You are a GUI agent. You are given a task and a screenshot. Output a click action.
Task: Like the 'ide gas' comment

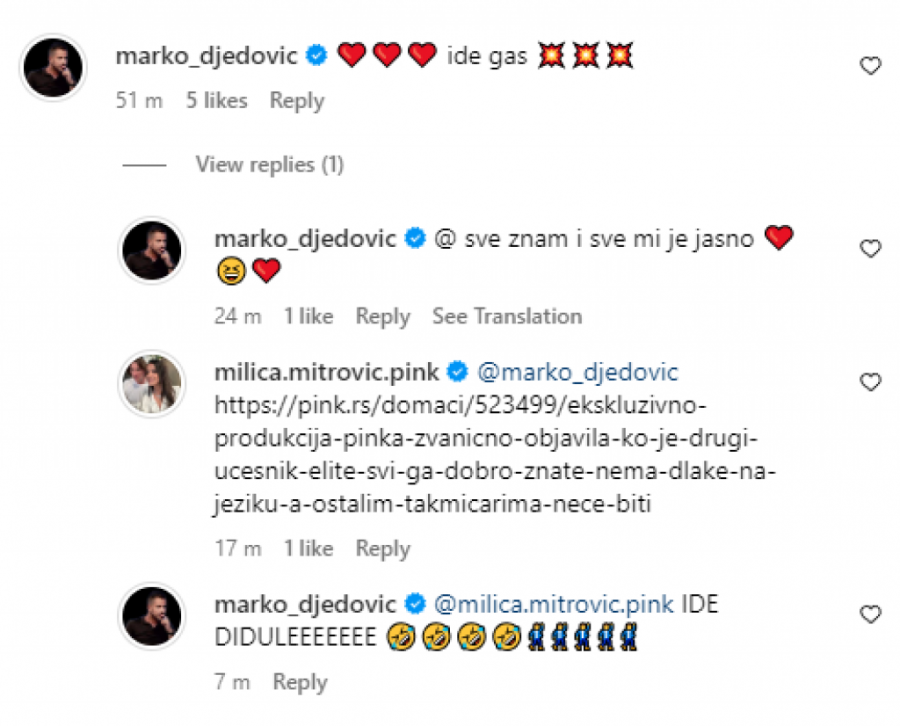pos(871,66)
